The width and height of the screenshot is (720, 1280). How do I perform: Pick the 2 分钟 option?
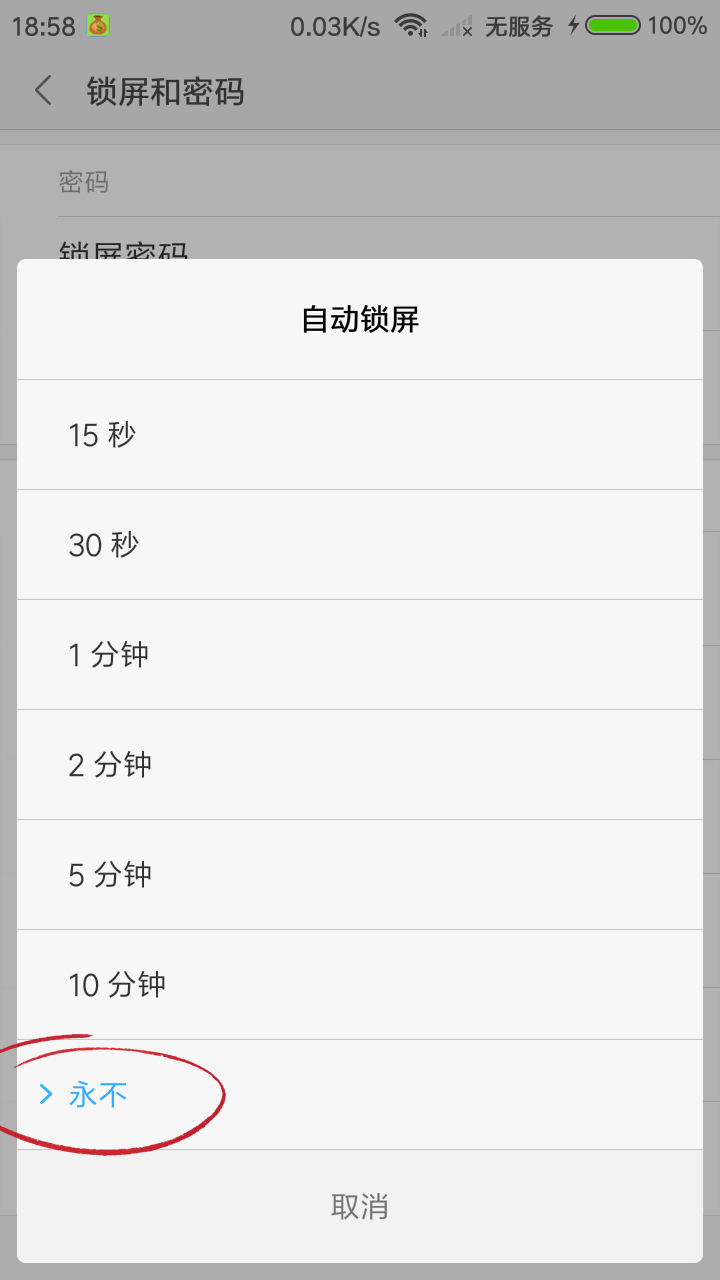[x=360, y=765]
